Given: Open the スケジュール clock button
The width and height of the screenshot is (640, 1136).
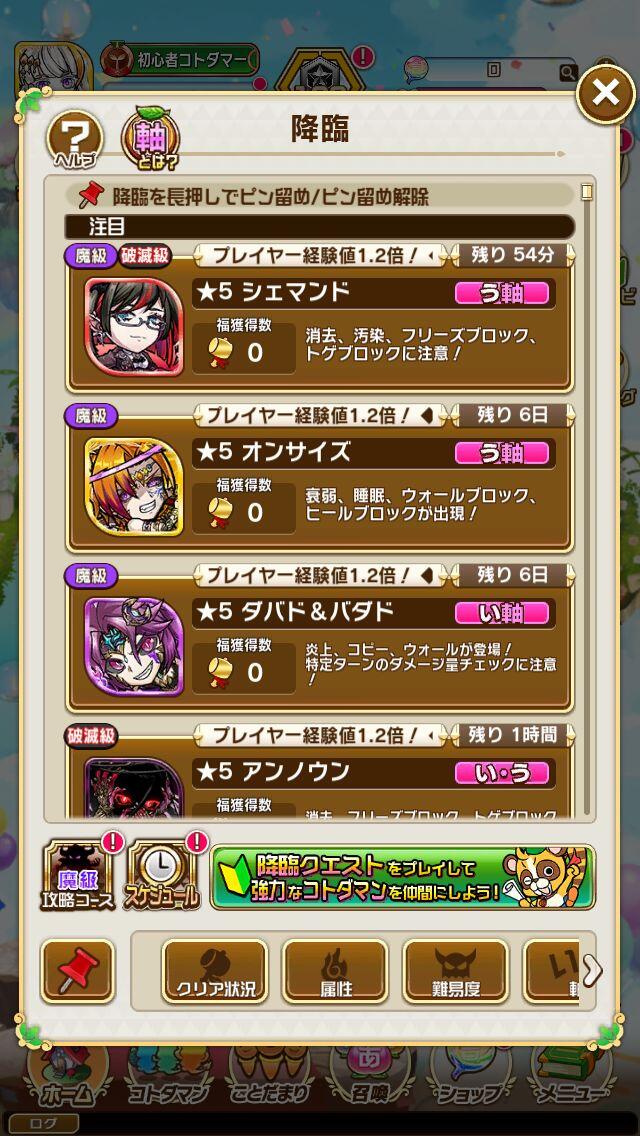Looking at the screenshot, I should 165,874.
